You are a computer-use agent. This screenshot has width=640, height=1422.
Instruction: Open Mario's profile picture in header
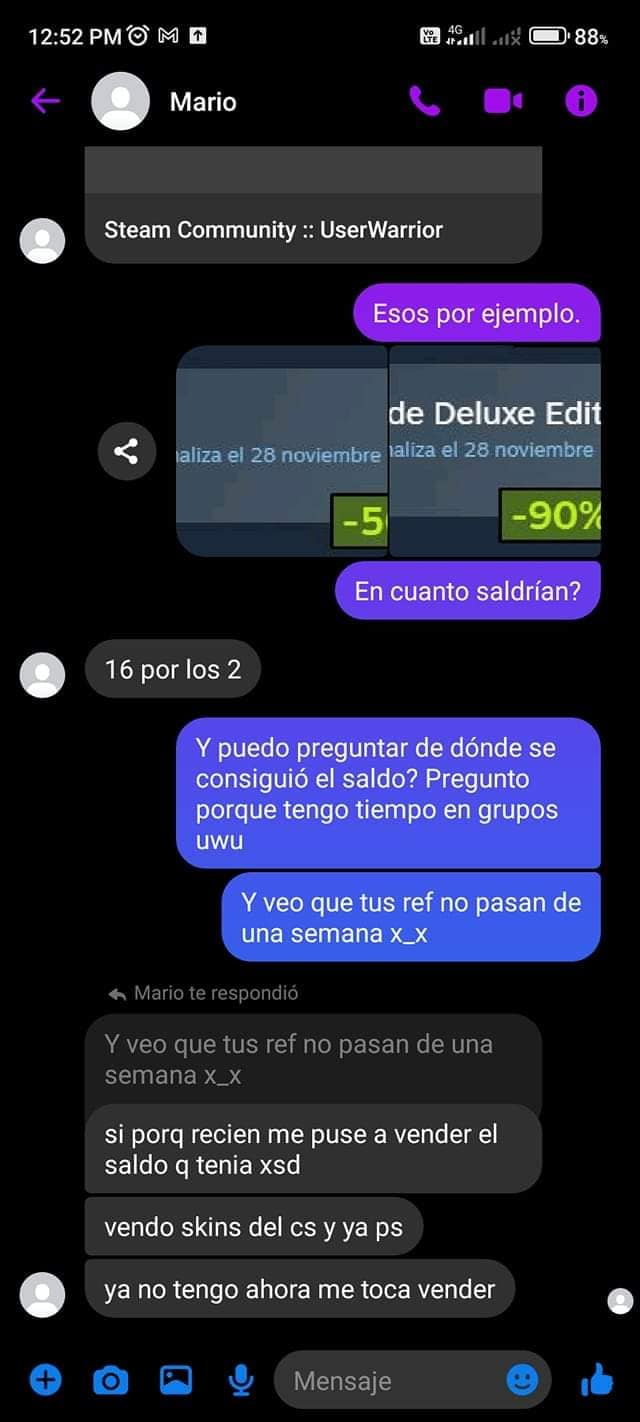pos(120,102)
